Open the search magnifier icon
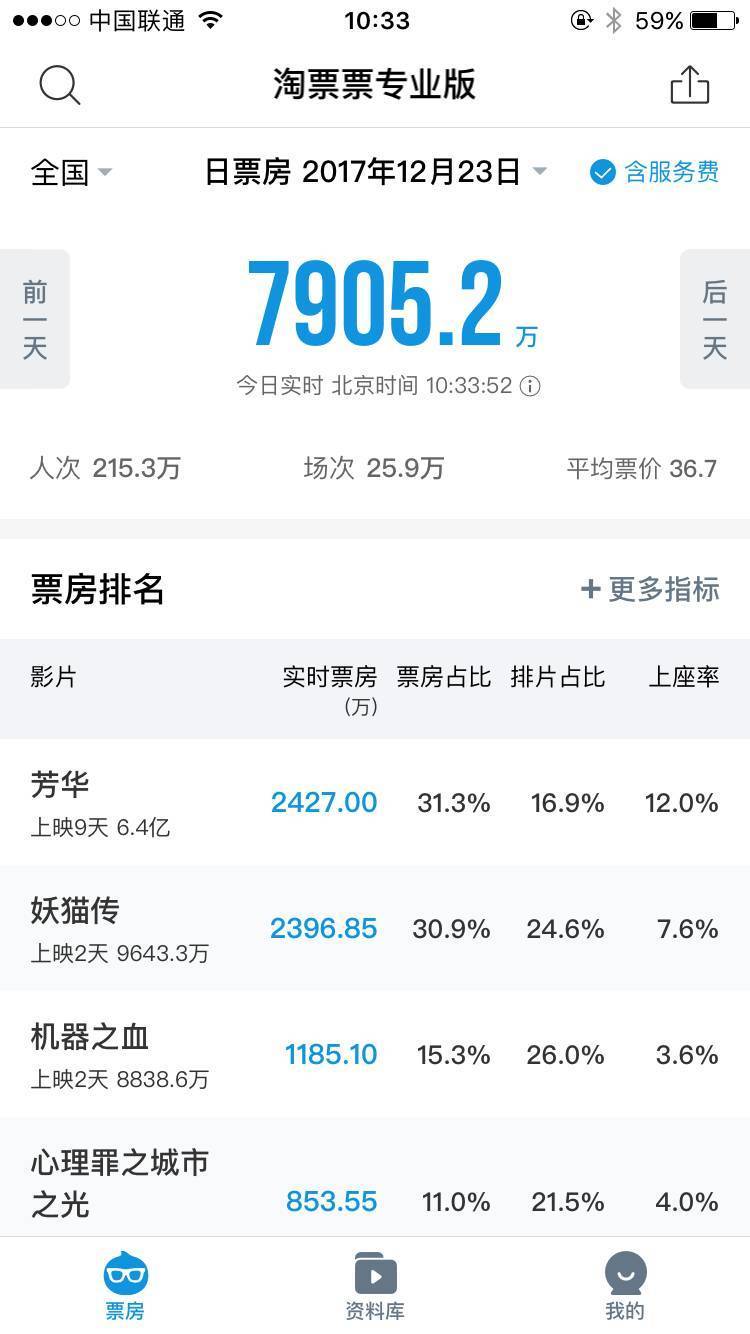The height and width of the screenshot is (1334, 750). click(x=59, y=85)
